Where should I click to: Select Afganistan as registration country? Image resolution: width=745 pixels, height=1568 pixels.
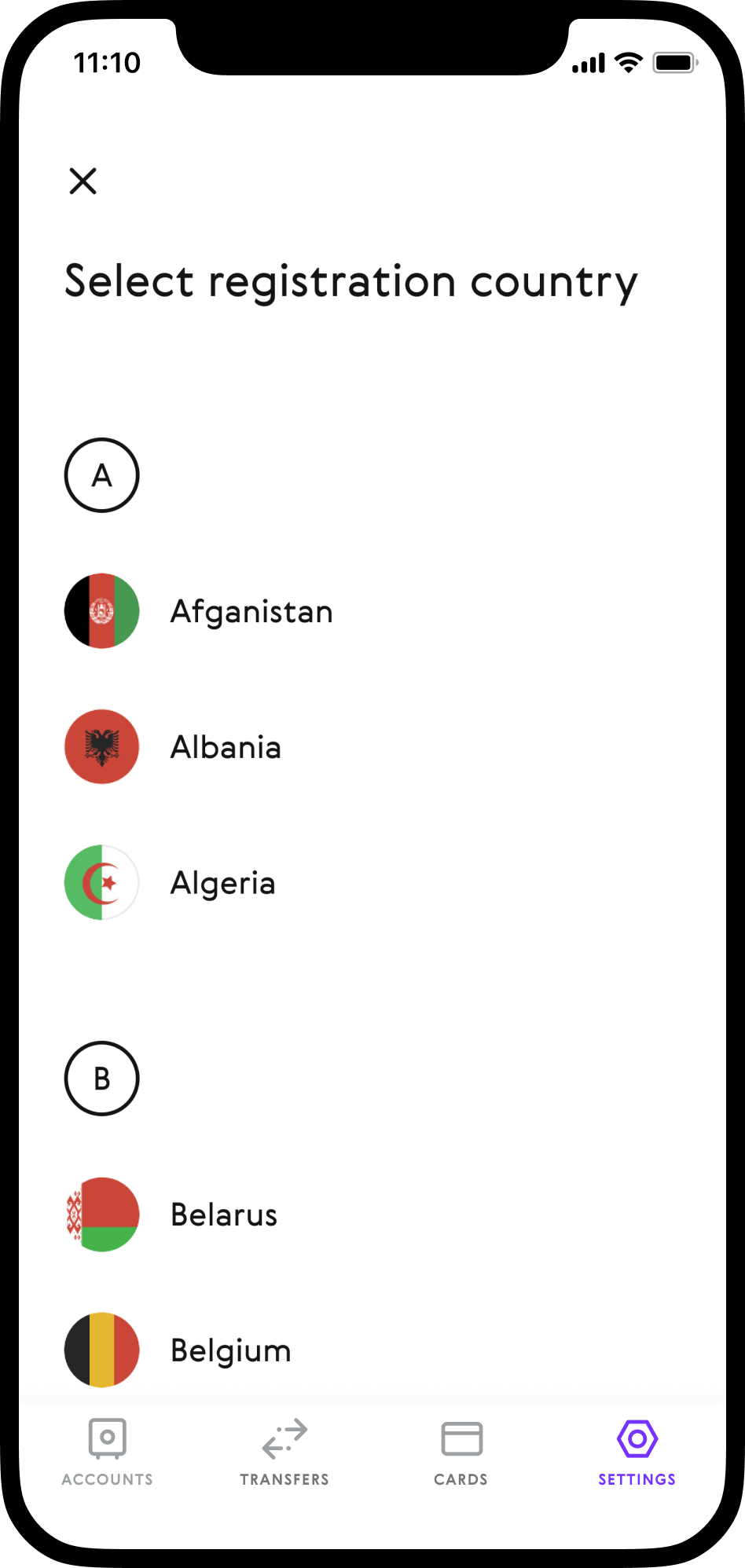point(251,611)
